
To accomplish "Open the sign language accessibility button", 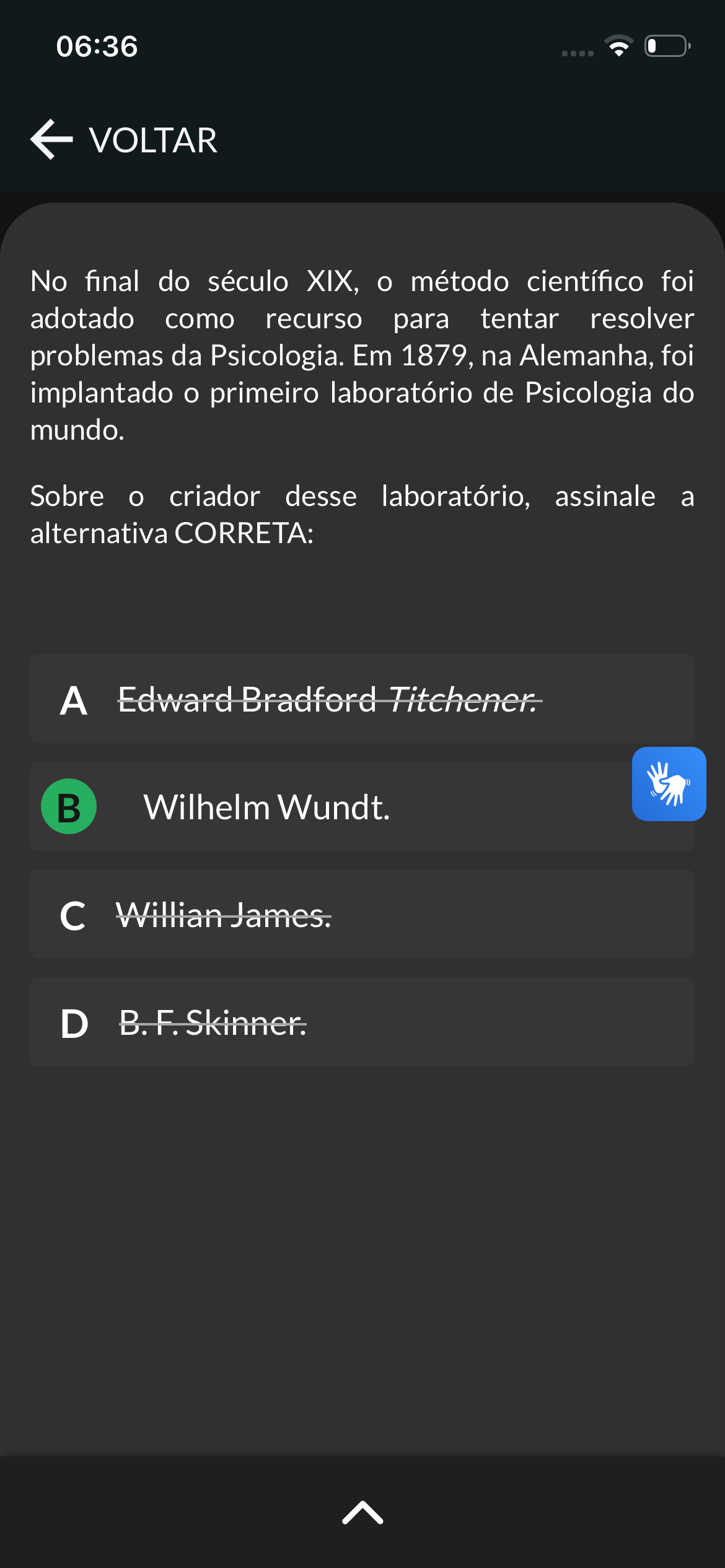I will pos(669,784).
